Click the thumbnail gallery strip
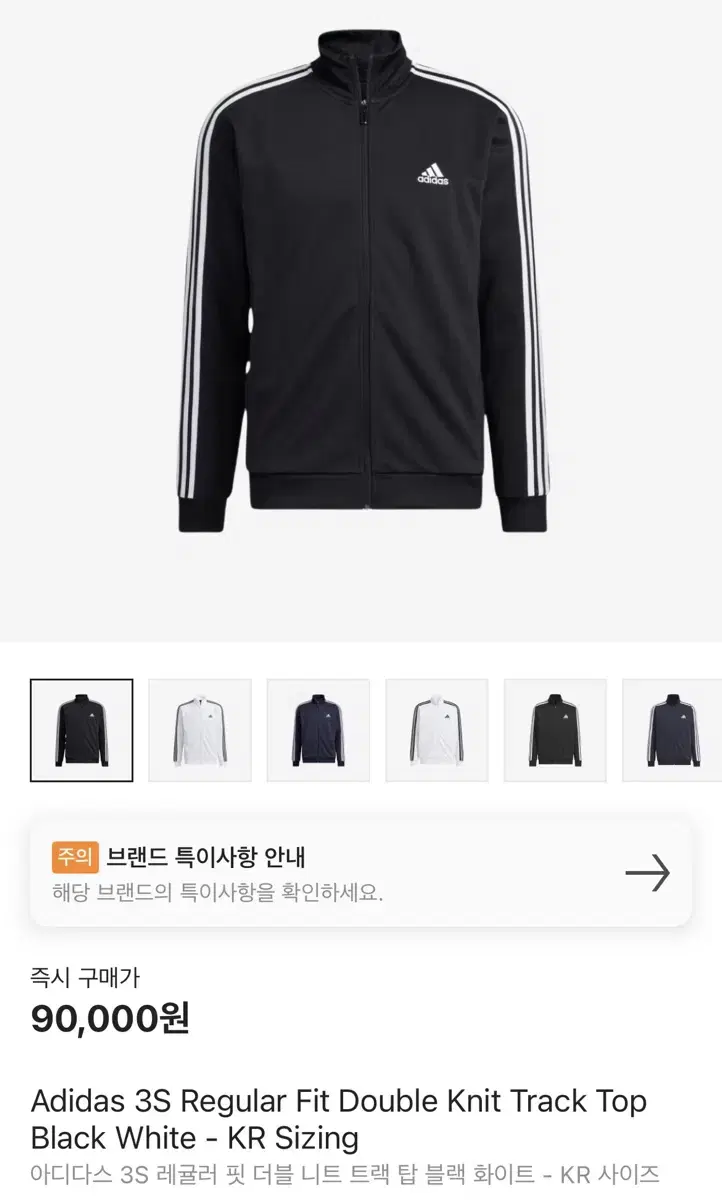Image resolution: width=722 pixels, height=1200 pixels. [x=361, y=730]
